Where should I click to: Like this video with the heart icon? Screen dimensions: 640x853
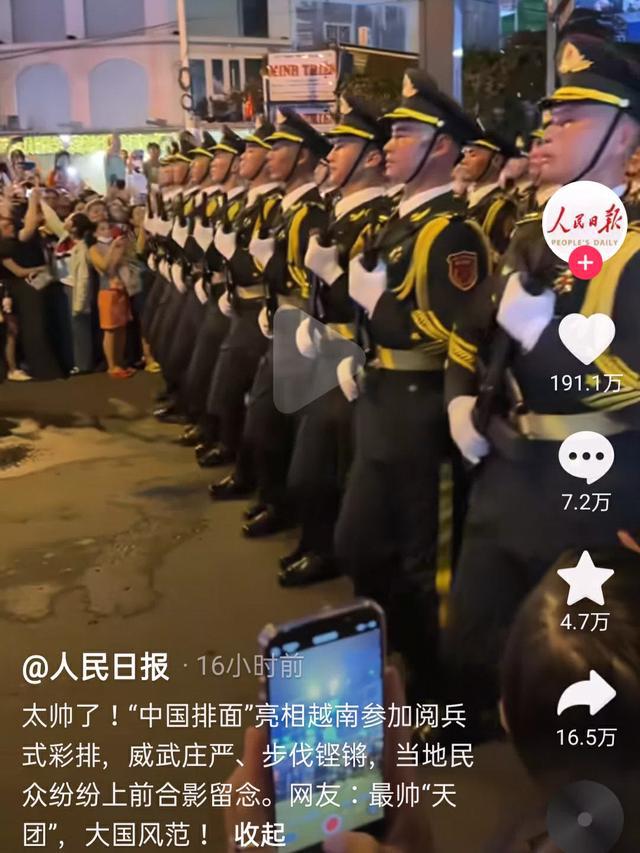click(x=586, y=338)
